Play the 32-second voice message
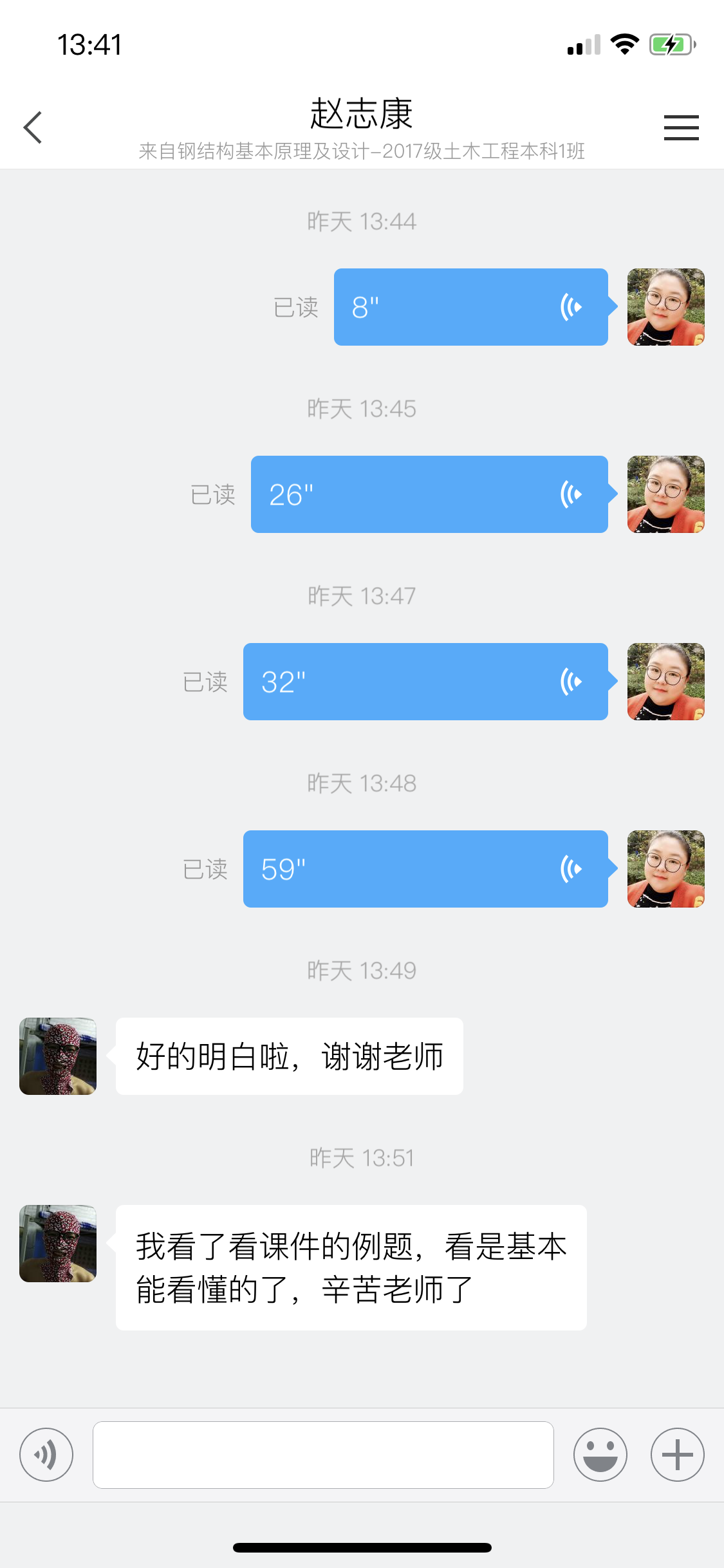Viewport: 724px width, 1568px height. 425,682
